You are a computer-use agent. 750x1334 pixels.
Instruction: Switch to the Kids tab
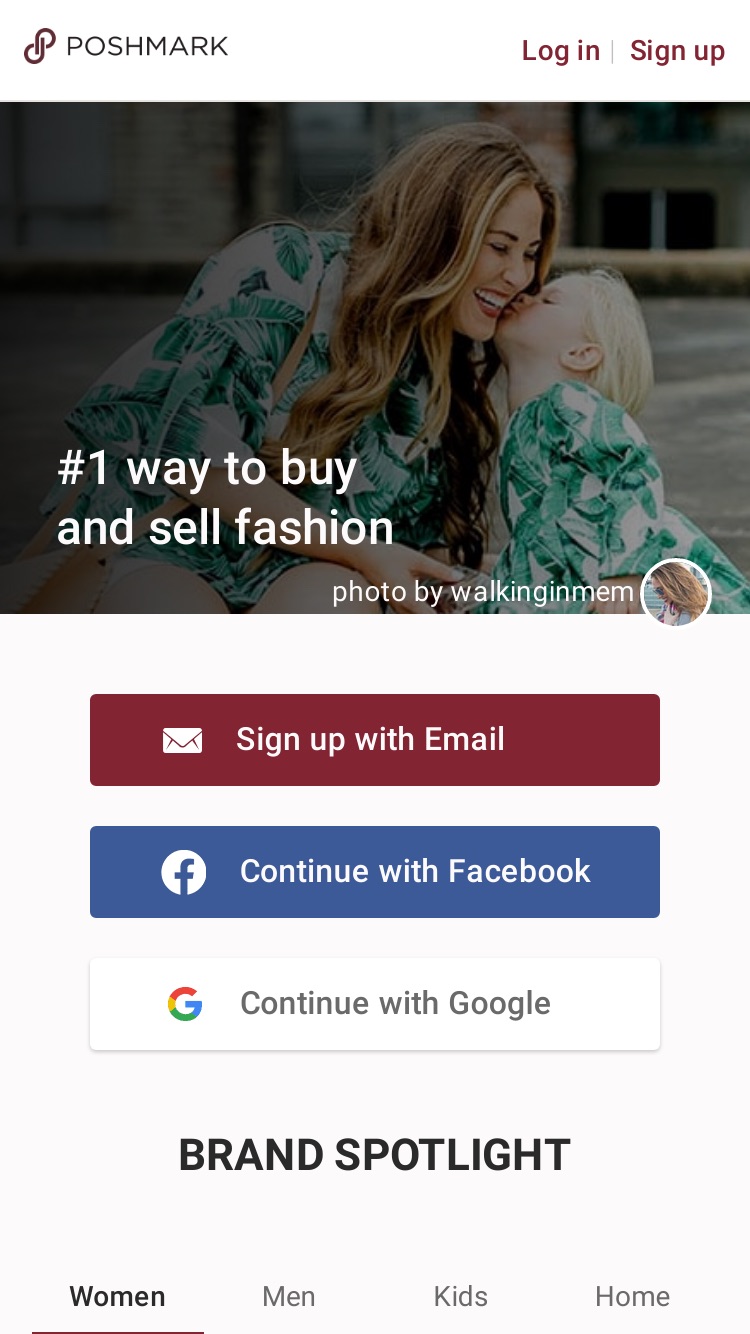tap(461, 1297)
